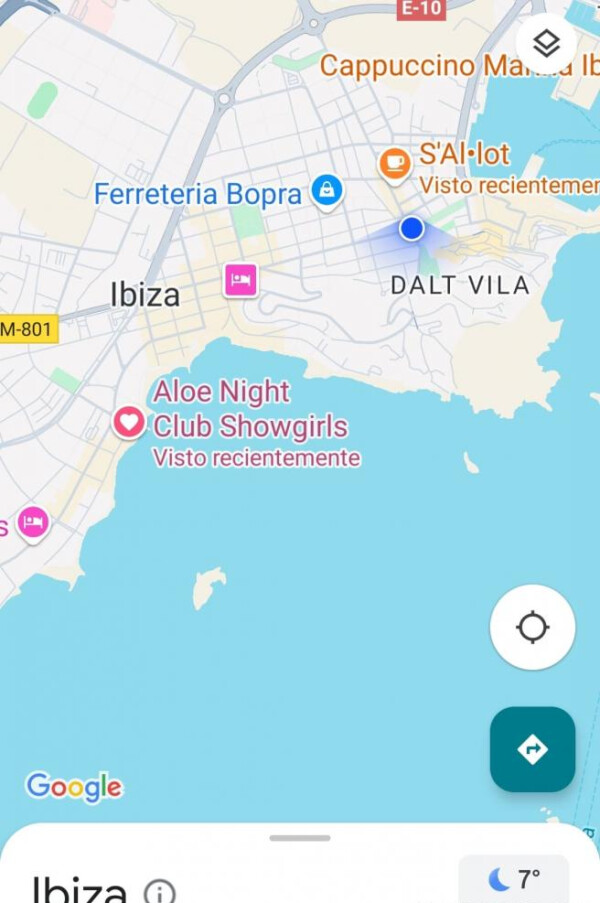The image size is (600, 903).
Task: Open Aloe Night Club Showgirls marker
Action: tap(129, 422)
